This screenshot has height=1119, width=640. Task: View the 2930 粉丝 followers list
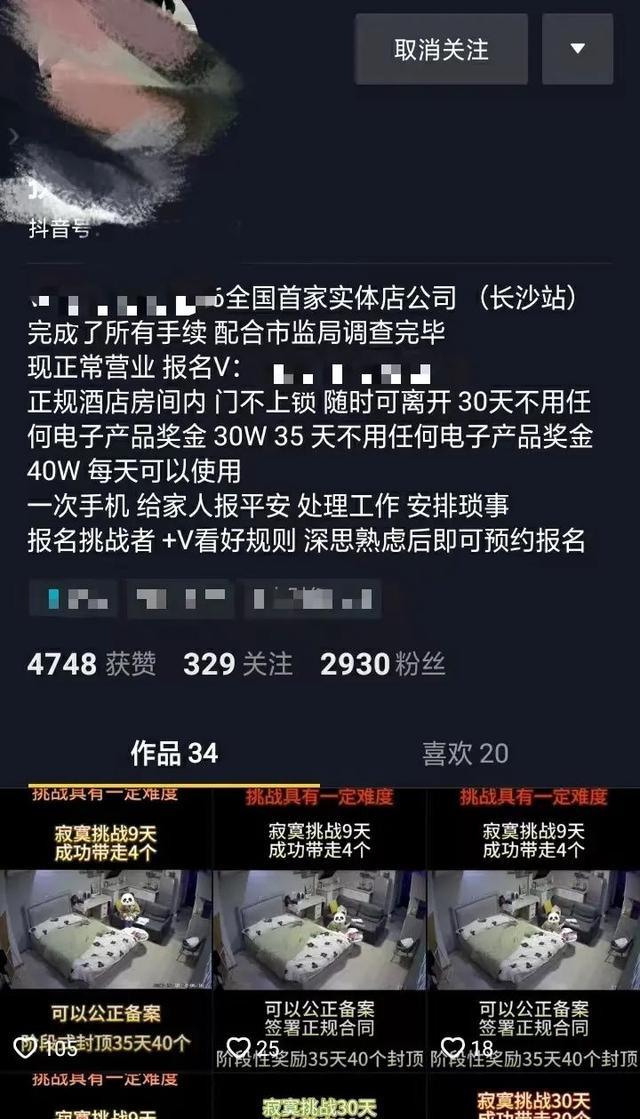[382, 664]
